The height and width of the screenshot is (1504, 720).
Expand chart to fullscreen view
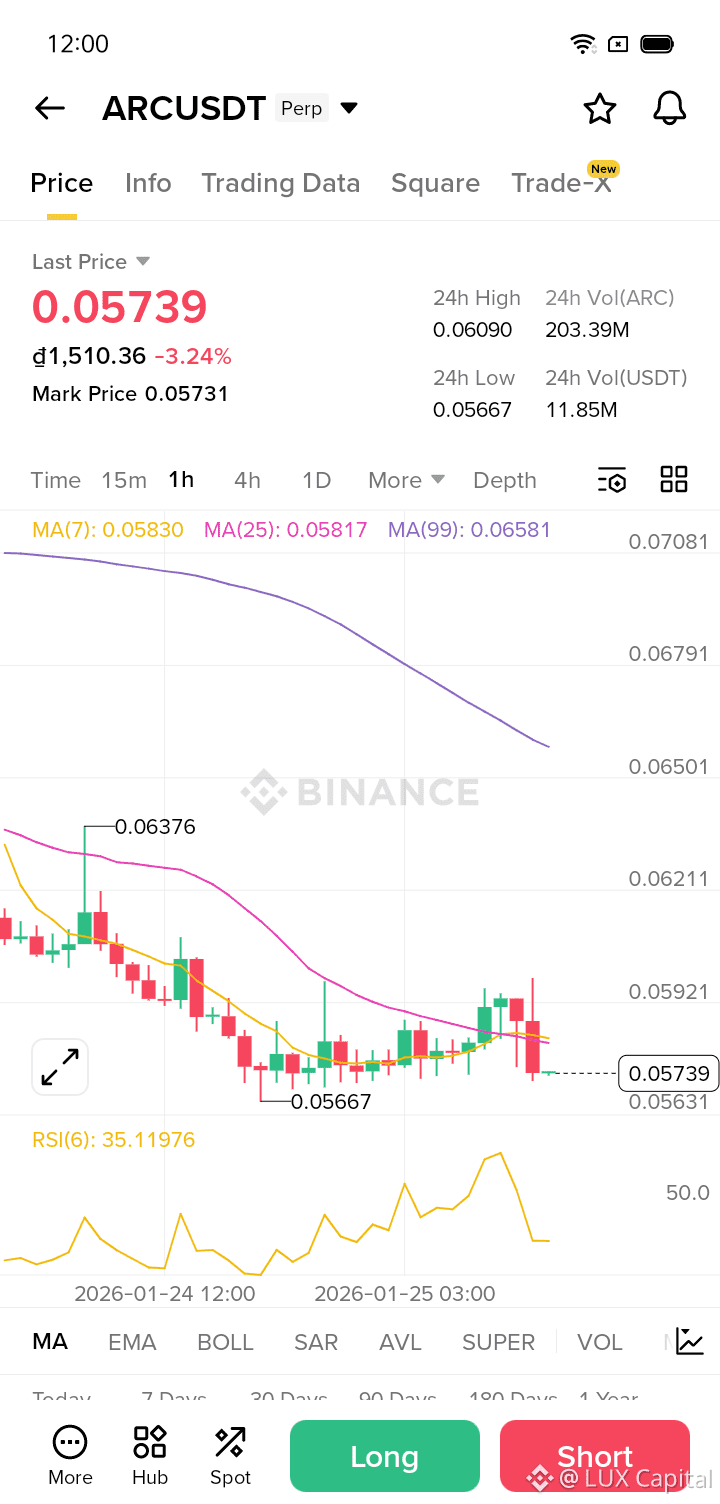pos(59,1067)
